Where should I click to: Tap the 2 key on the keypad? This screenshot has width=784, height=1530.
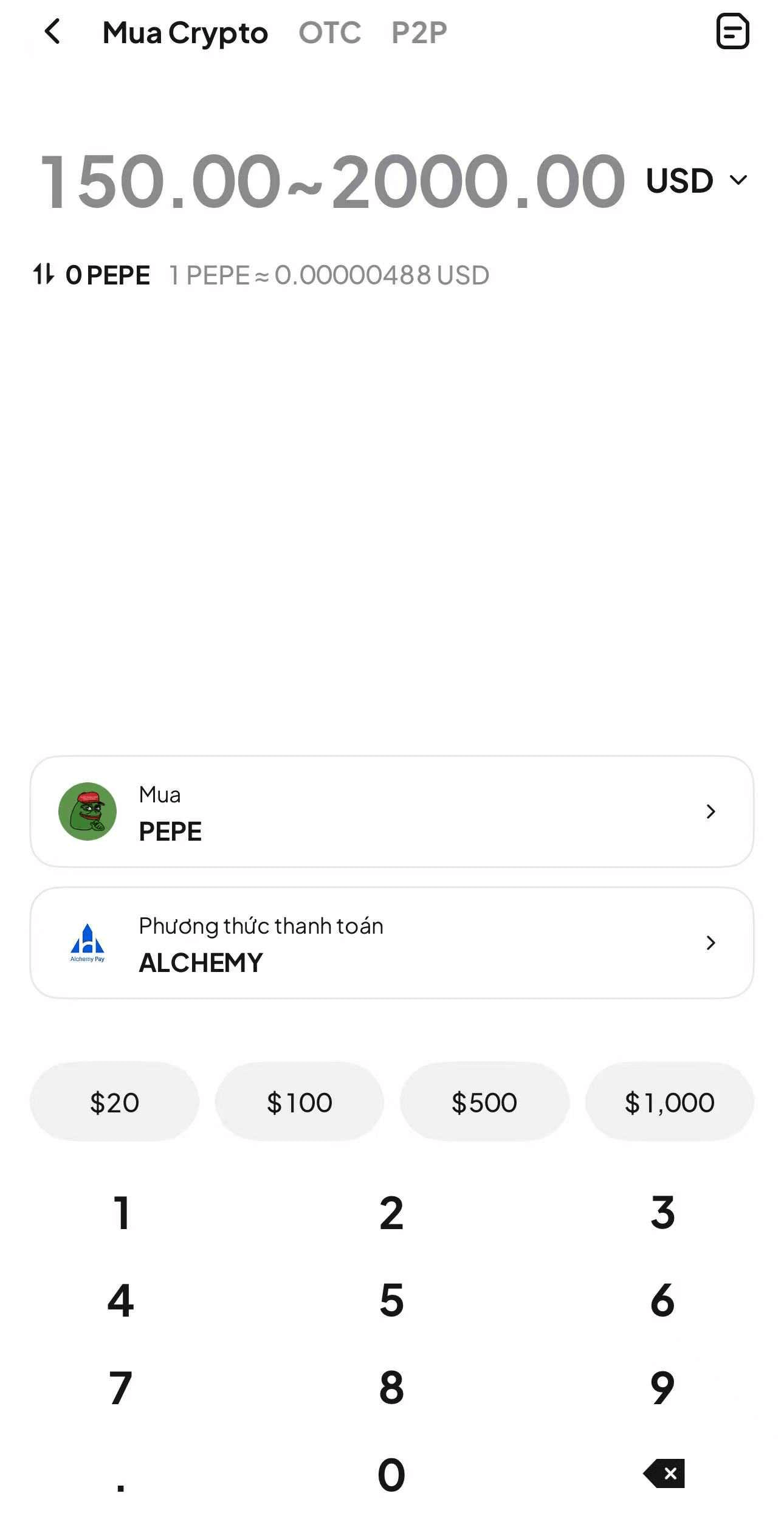(391, 1213)
